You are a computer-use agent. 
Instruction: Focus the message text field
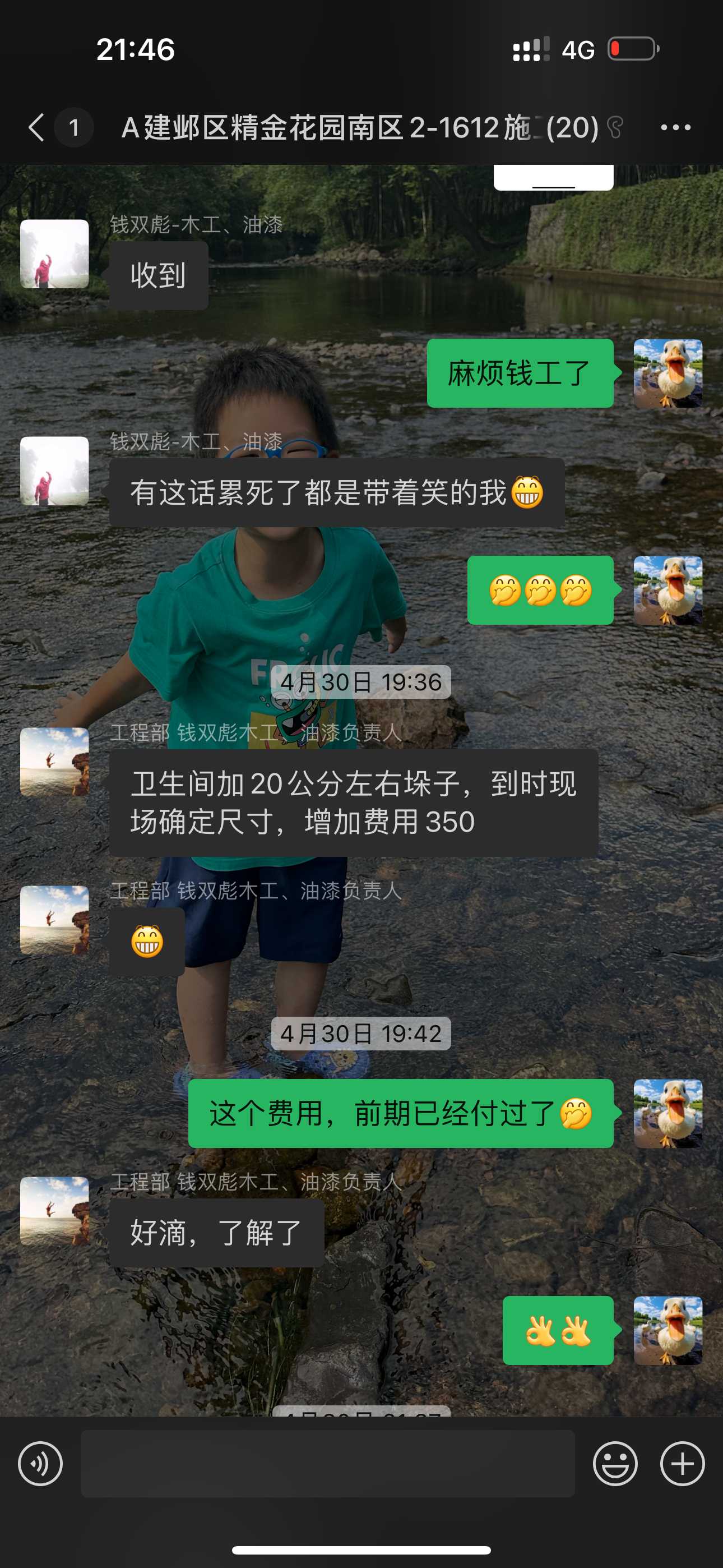click(x=327, y=1463)
